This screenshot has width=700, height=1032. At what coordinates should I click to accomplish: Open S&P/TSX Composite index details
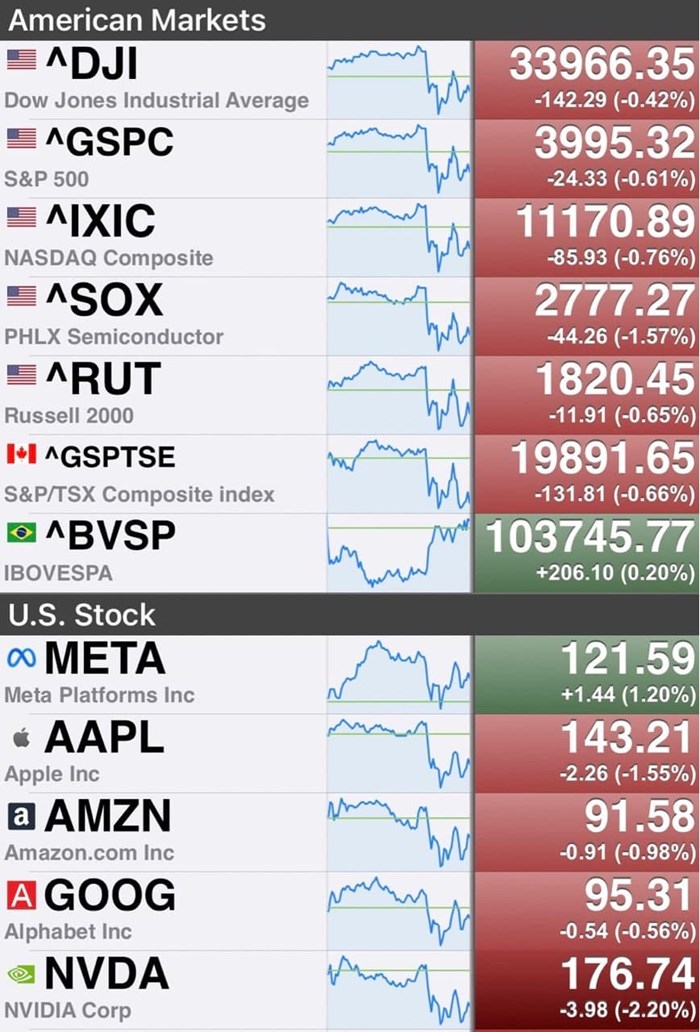point(160,474)
